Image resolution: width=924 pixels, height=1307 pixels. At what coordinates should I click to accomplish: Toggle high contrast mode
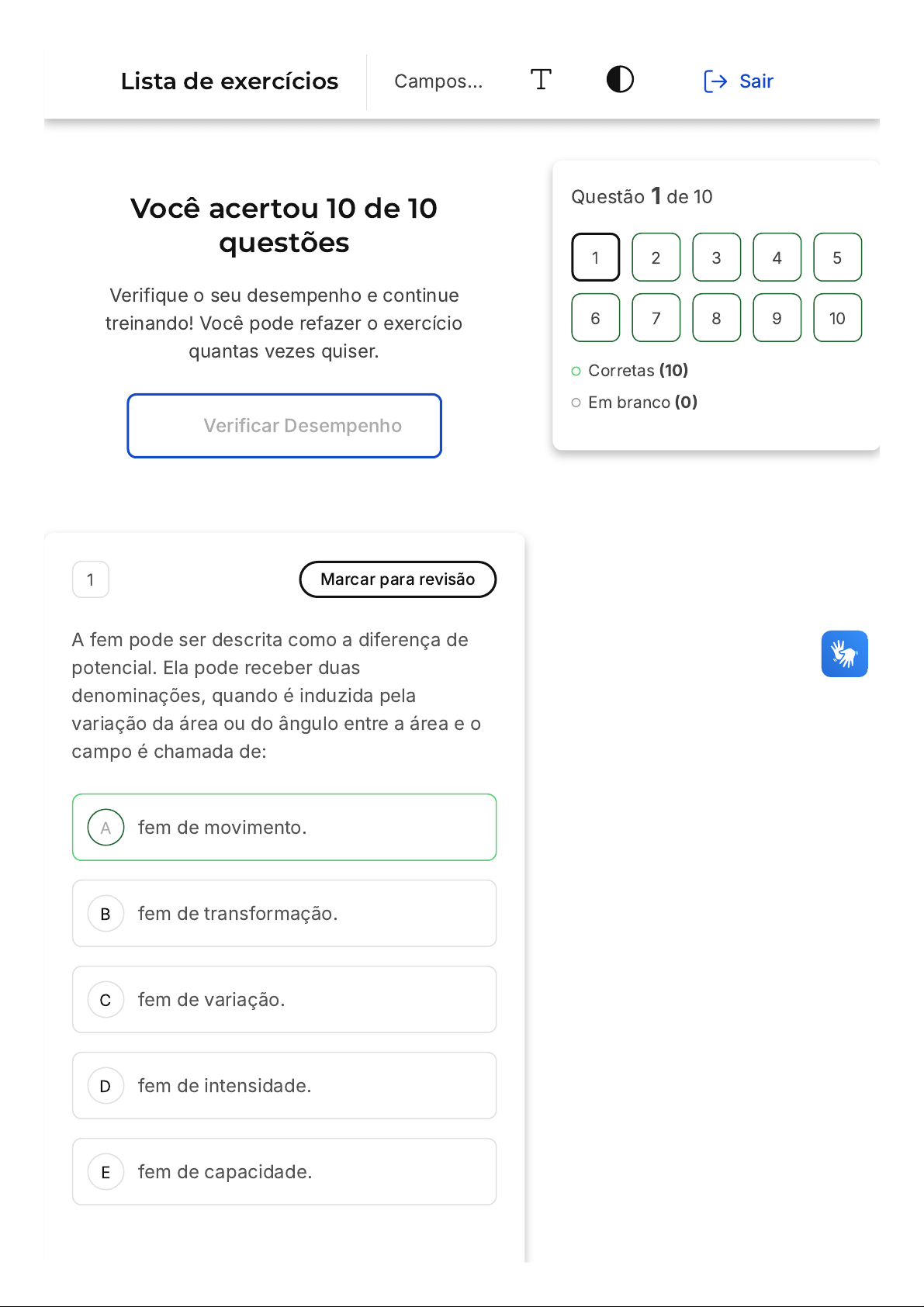coord(620,79)
